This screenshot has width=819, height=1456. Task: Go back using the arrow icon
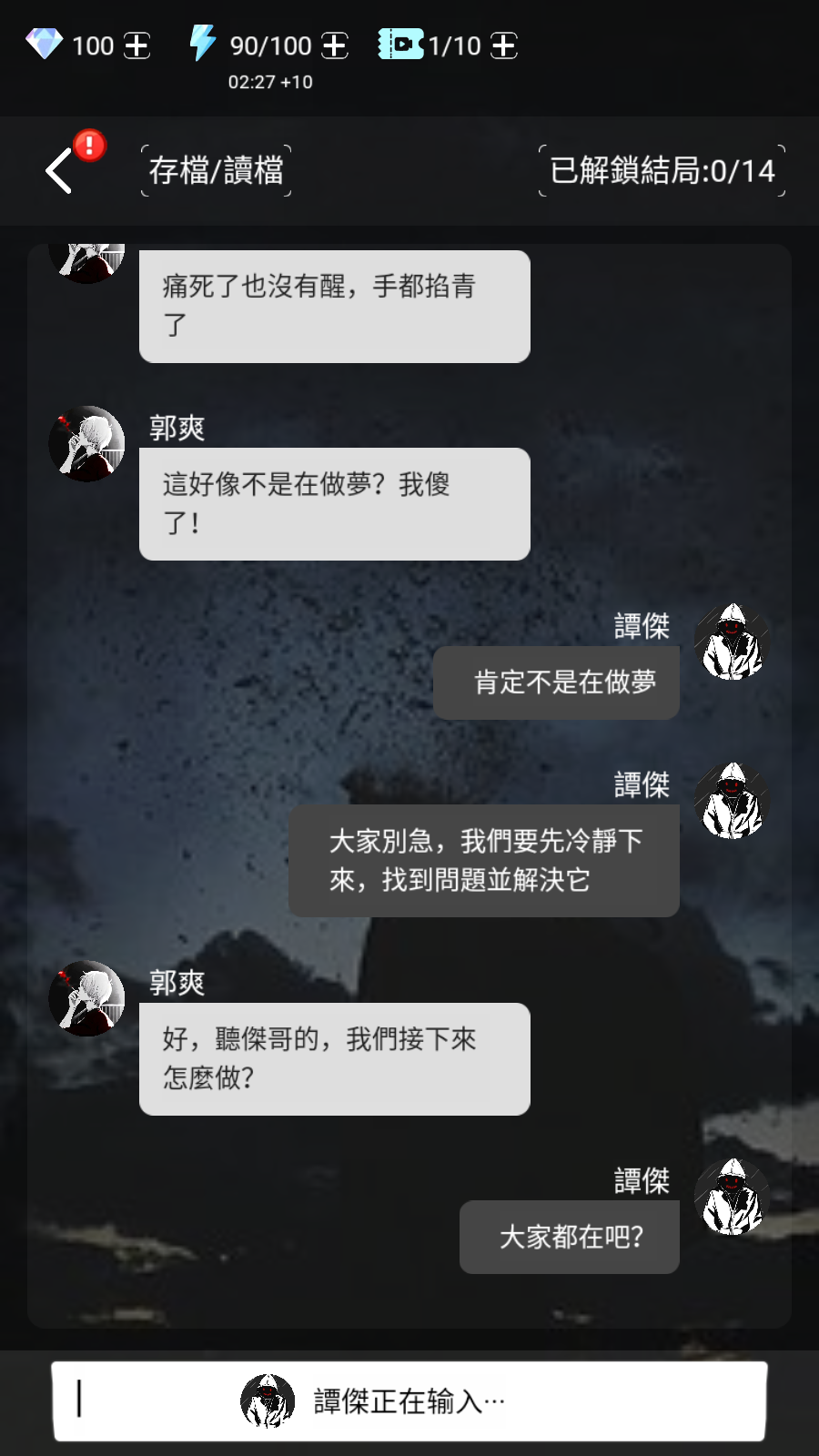60,170
